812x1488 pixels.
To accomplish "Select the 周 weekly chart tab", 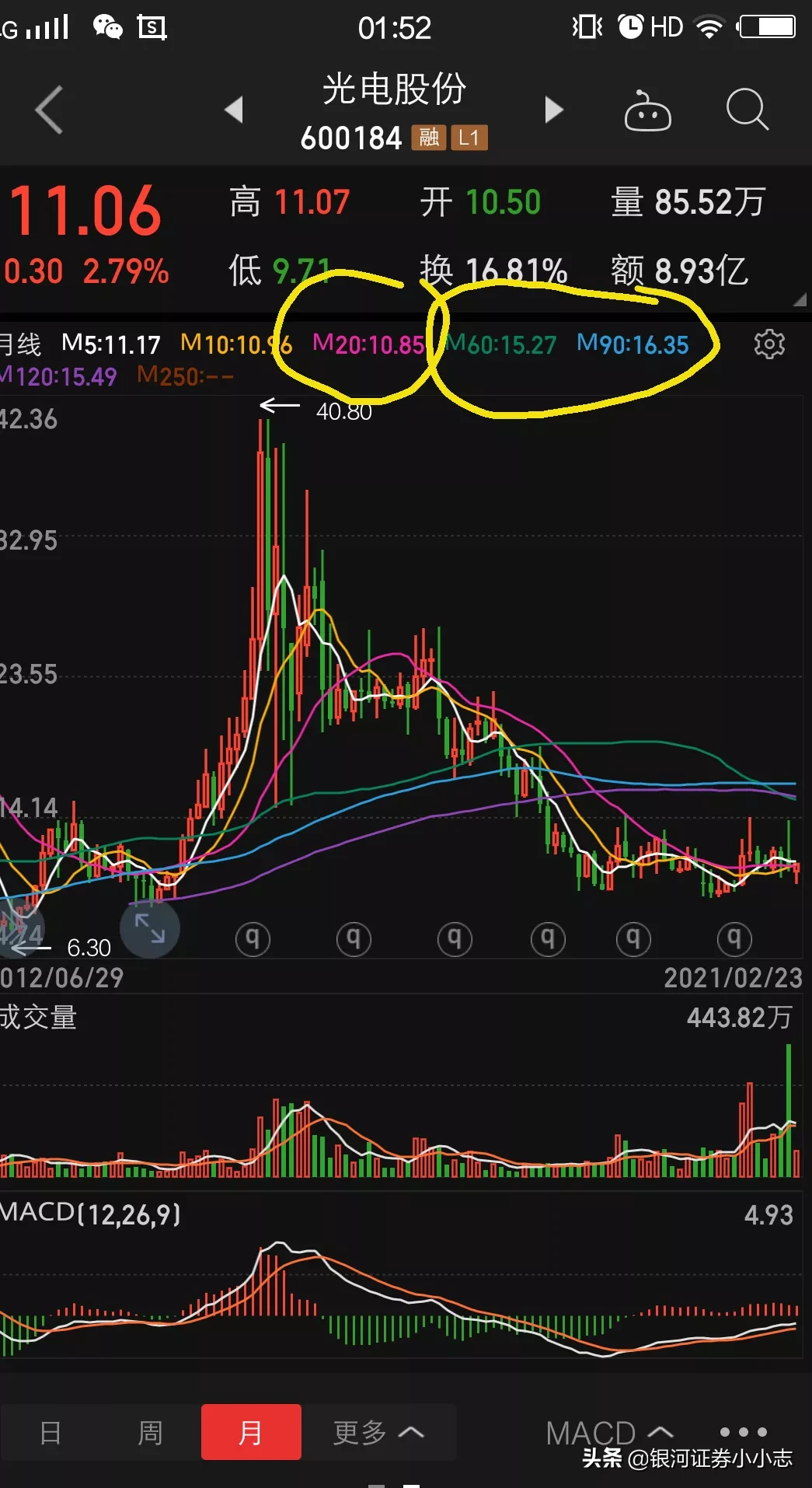I will pos(150,1432).
